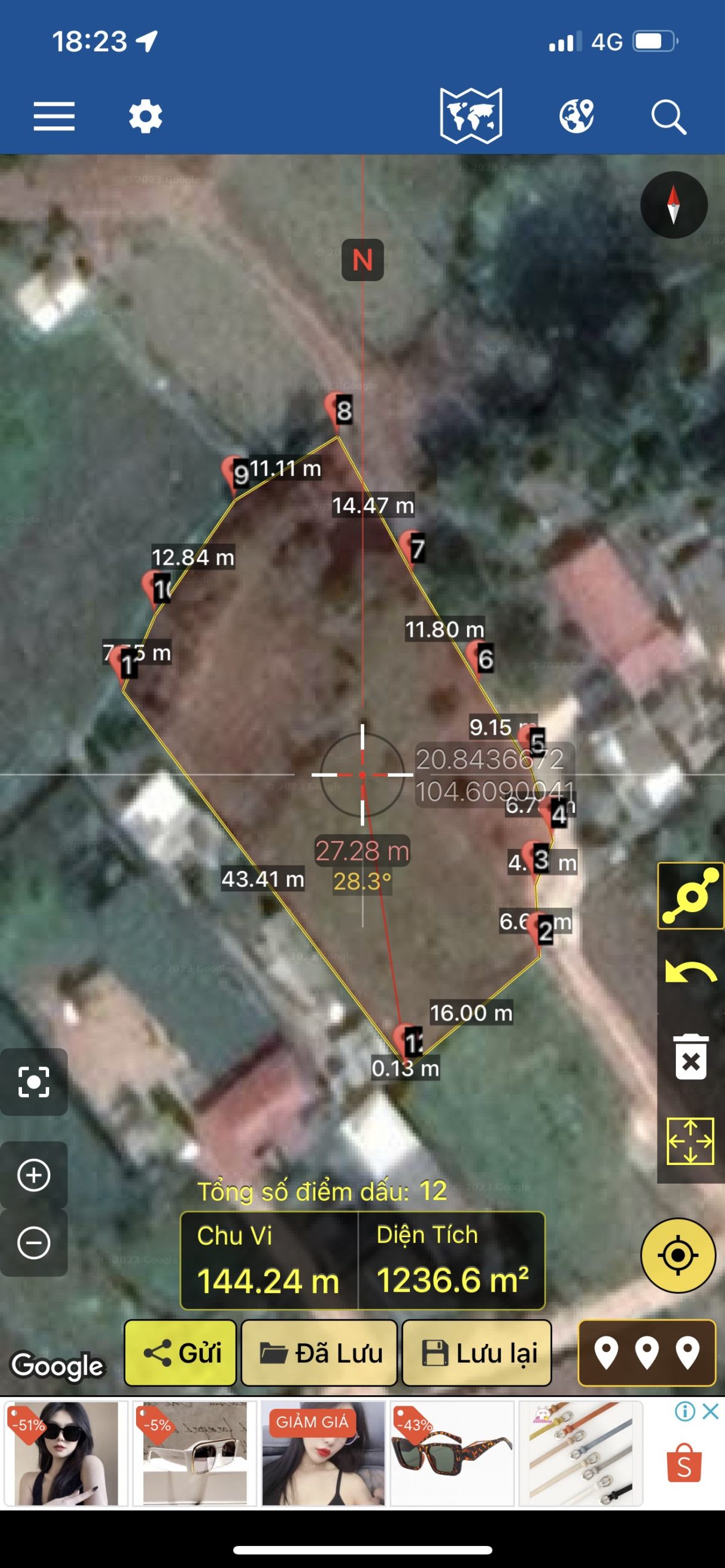
Task: Center on my current location
Action: pos(678,1255)
